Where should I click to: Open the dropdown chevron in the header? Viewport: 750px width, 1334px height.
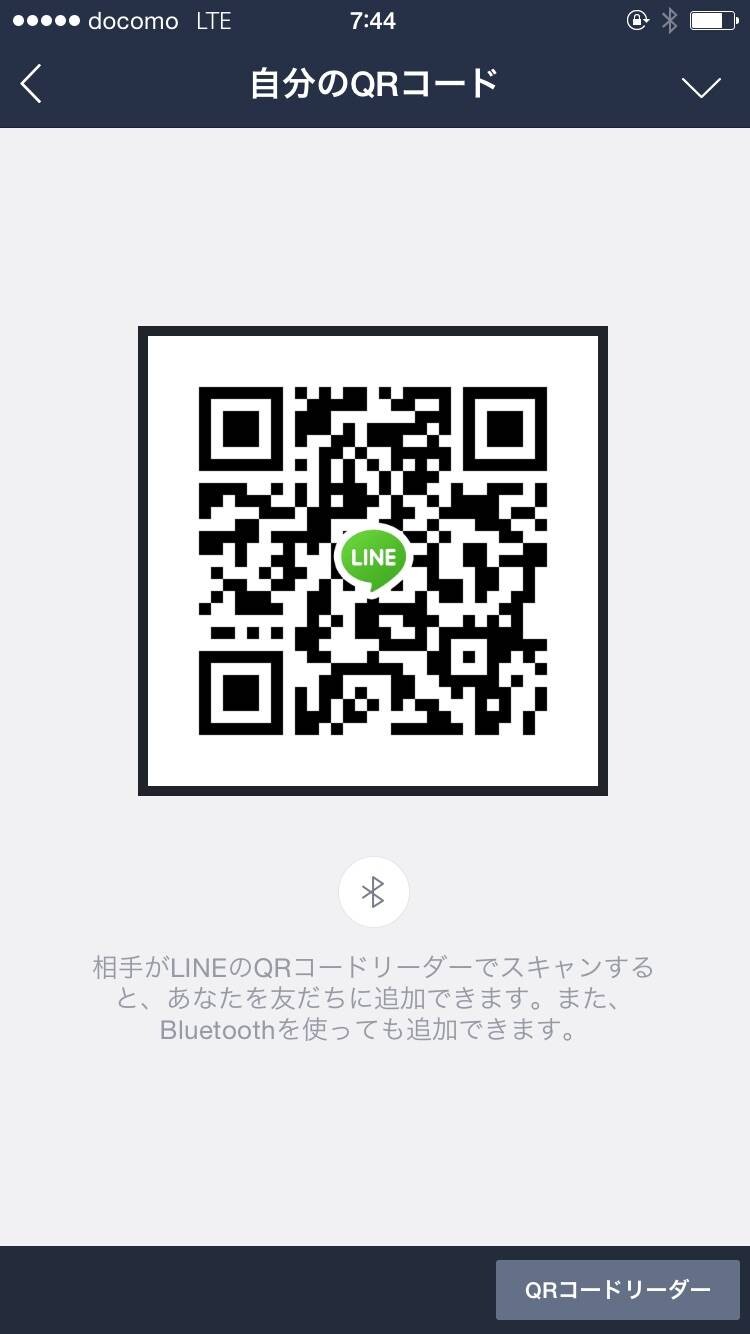(x=701, y=87)
